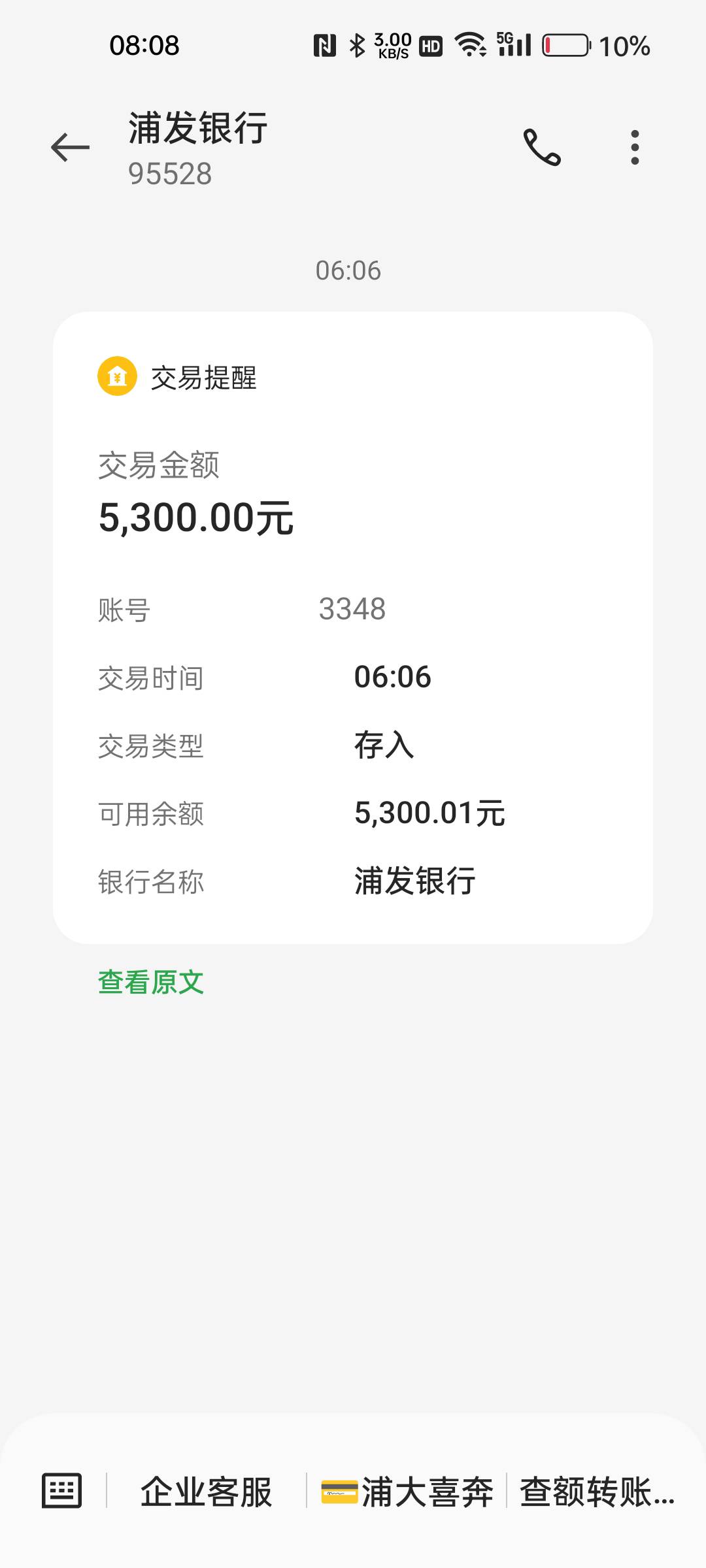Go back to the message list
The image size is (706, 1568).
click(70, 148)
